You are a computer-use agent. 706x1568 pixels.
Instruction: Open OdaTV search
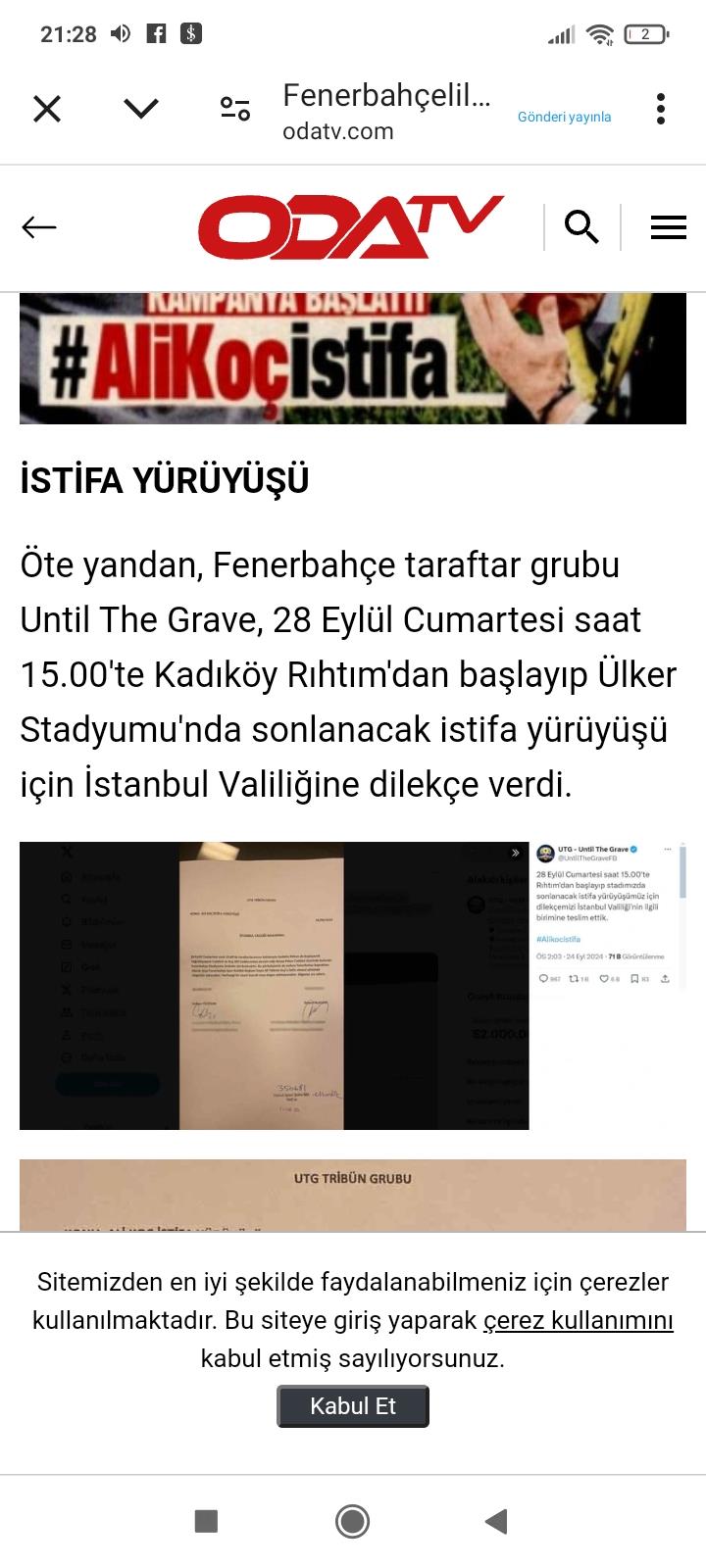581,227
